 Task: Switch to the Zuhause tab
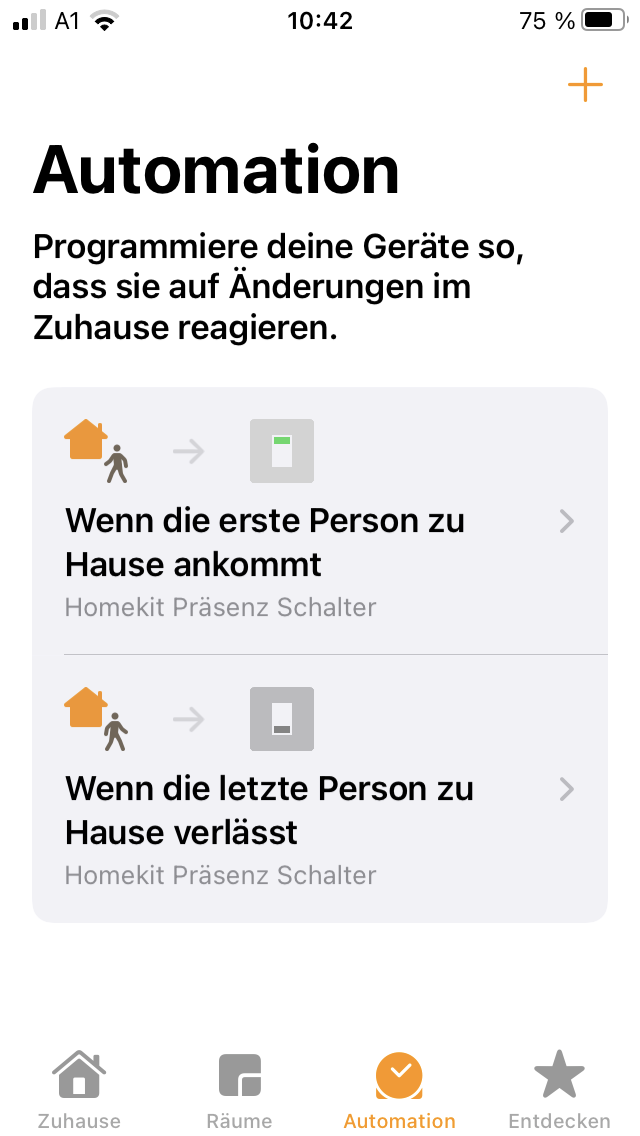click(x=79, y=1090)
